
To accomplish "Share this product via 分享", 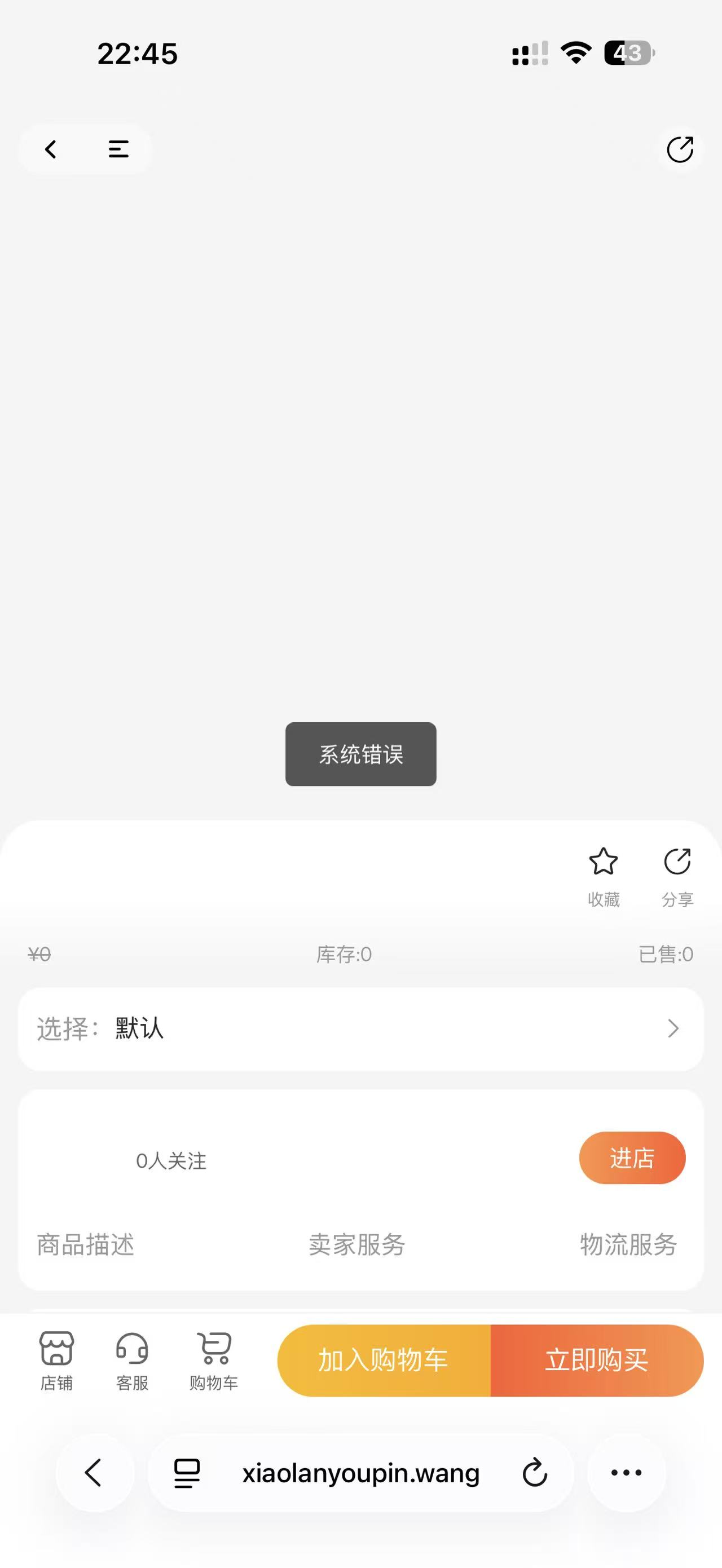I will pos(677,875).
